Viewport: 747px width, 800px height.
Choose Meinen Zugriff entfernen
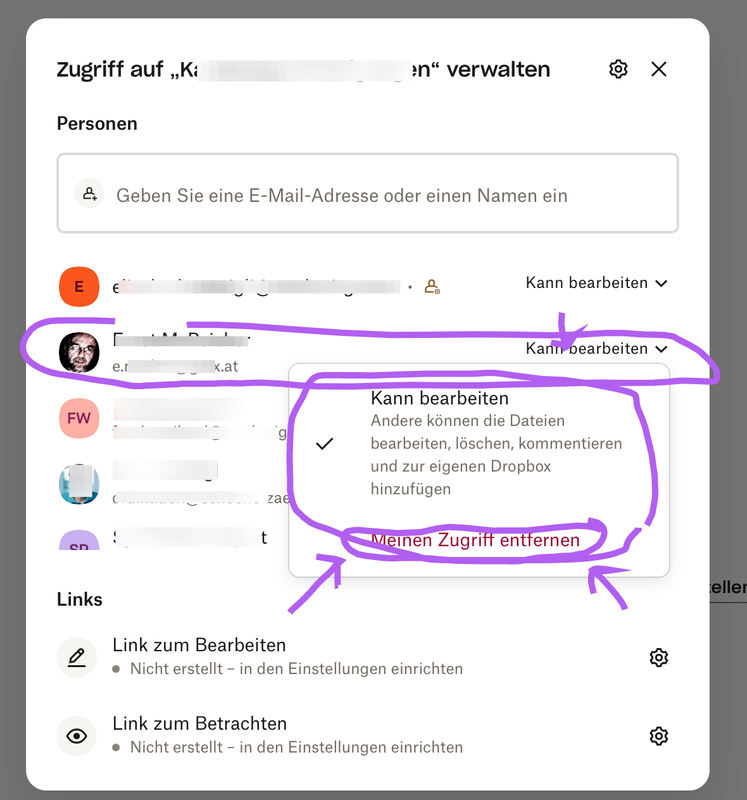475,540
